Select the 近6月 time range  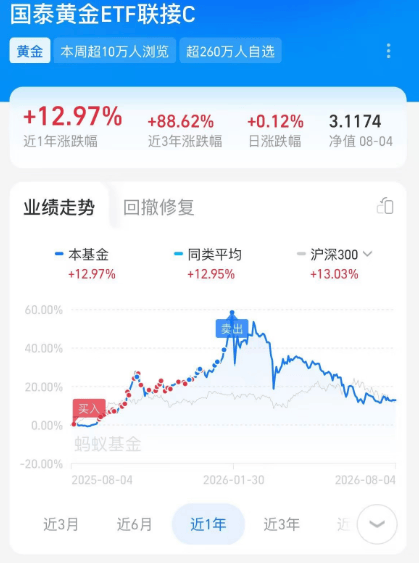tap(134, 524)
